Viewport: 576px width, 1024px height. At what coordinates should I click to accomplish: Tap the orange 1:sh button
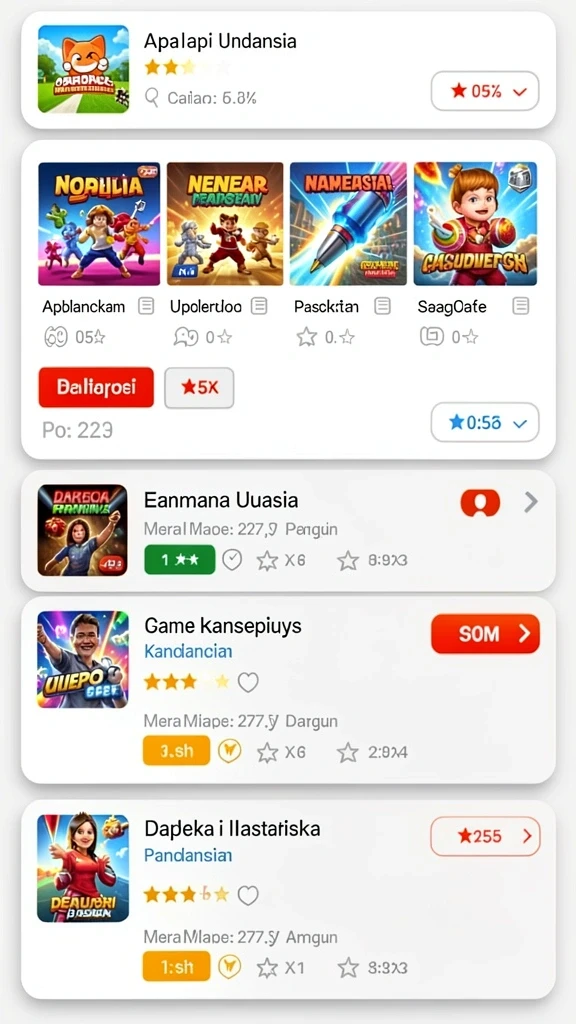coord(176,967)
